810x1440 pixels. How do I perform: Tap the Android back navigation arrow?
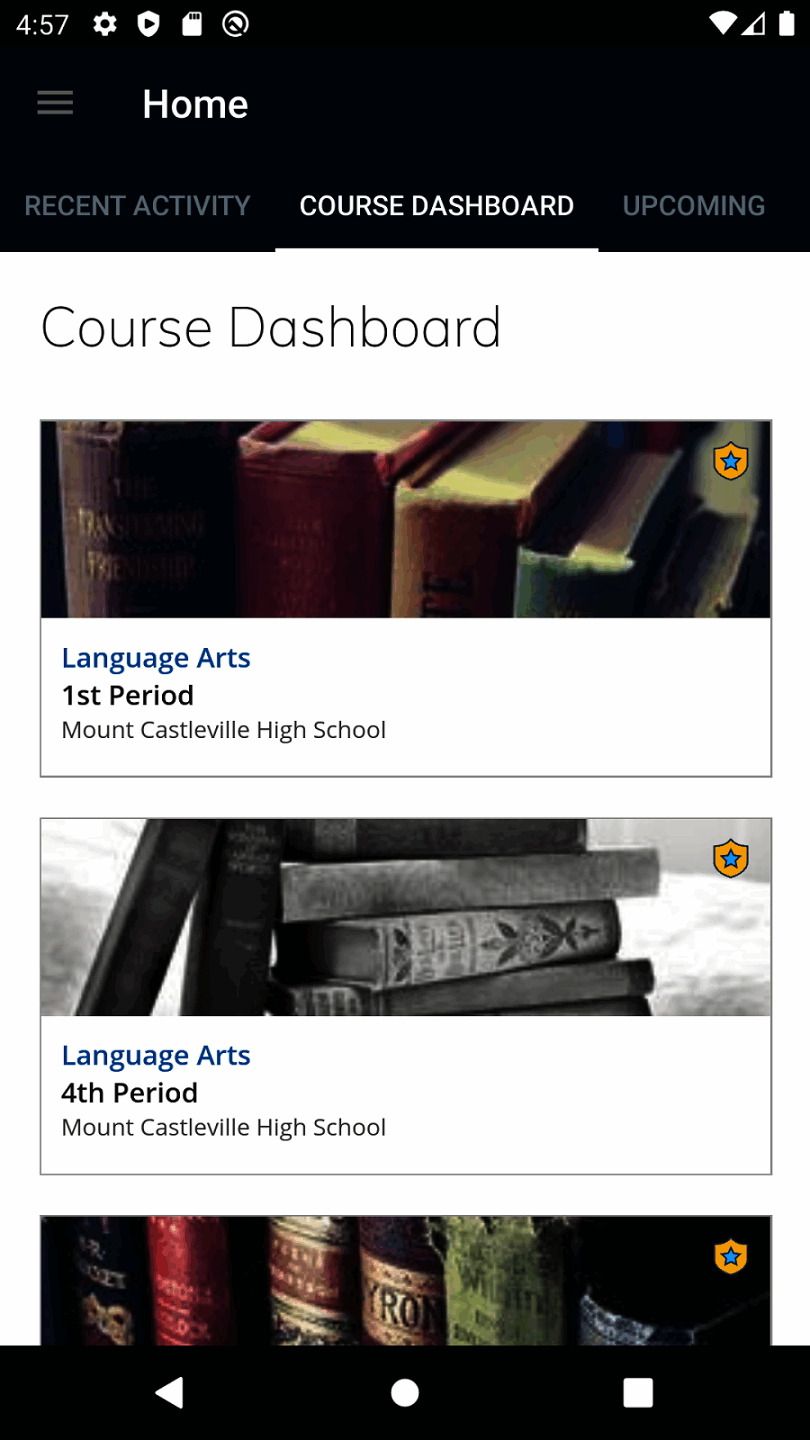[170, 1391]
